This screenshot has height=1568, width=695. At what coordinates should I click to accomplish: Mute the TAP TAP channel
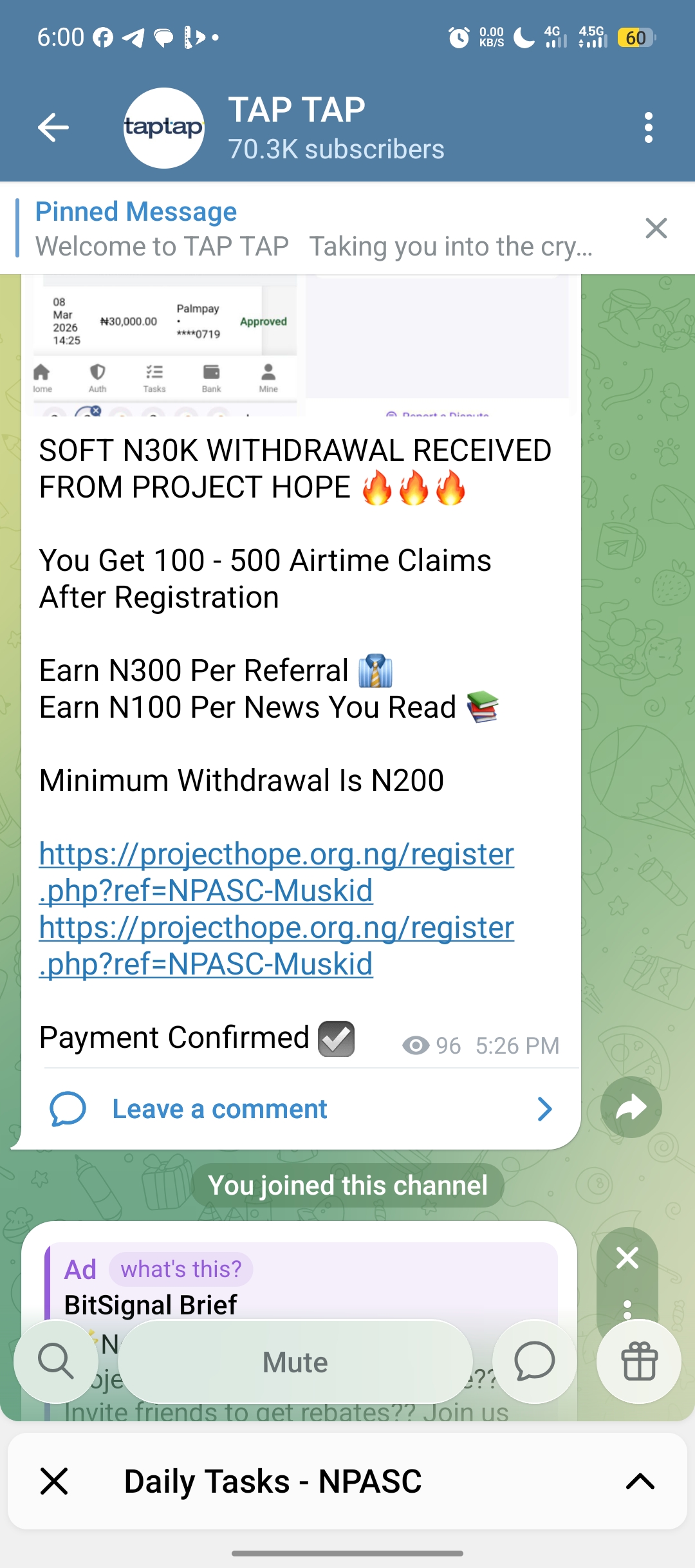295,1362
